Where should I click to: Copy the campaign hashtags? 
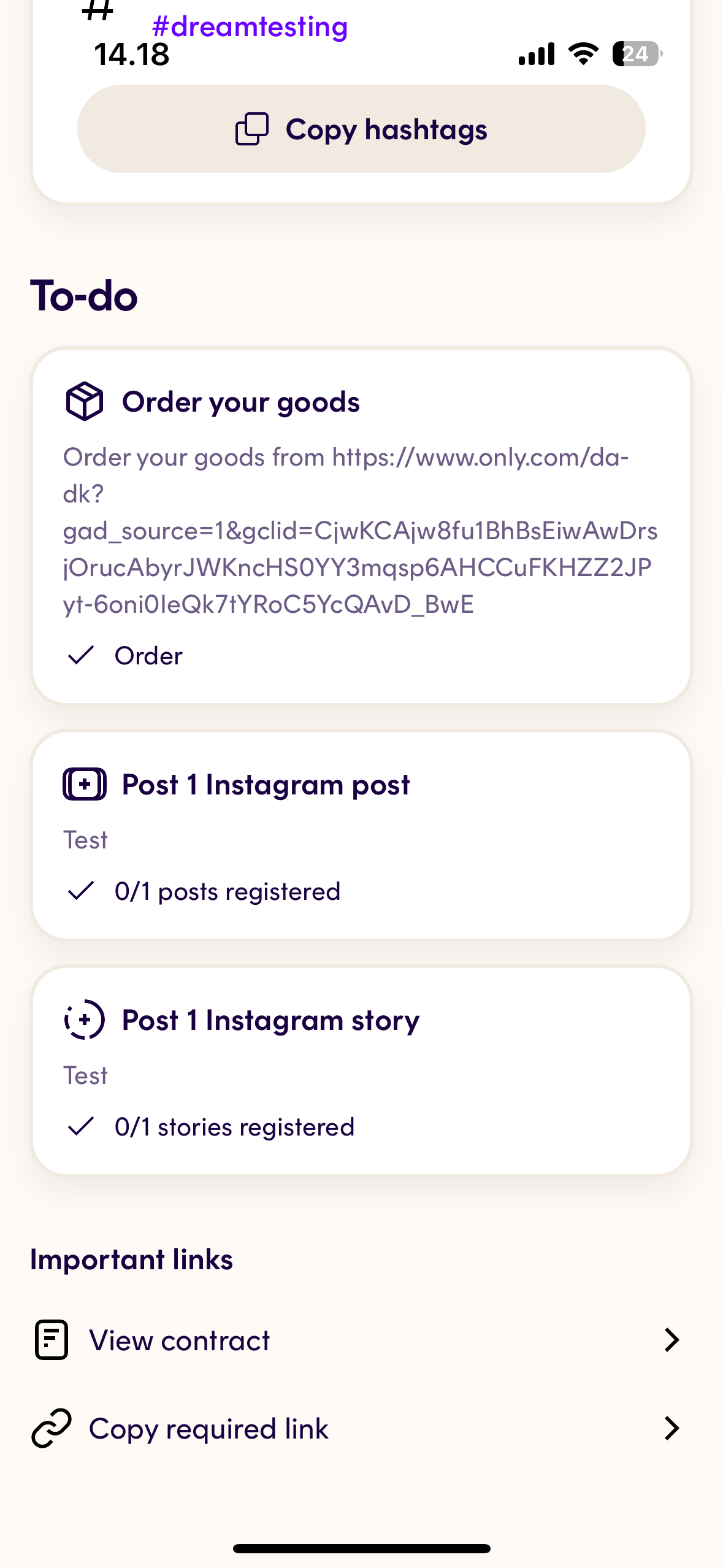[361, 129]
